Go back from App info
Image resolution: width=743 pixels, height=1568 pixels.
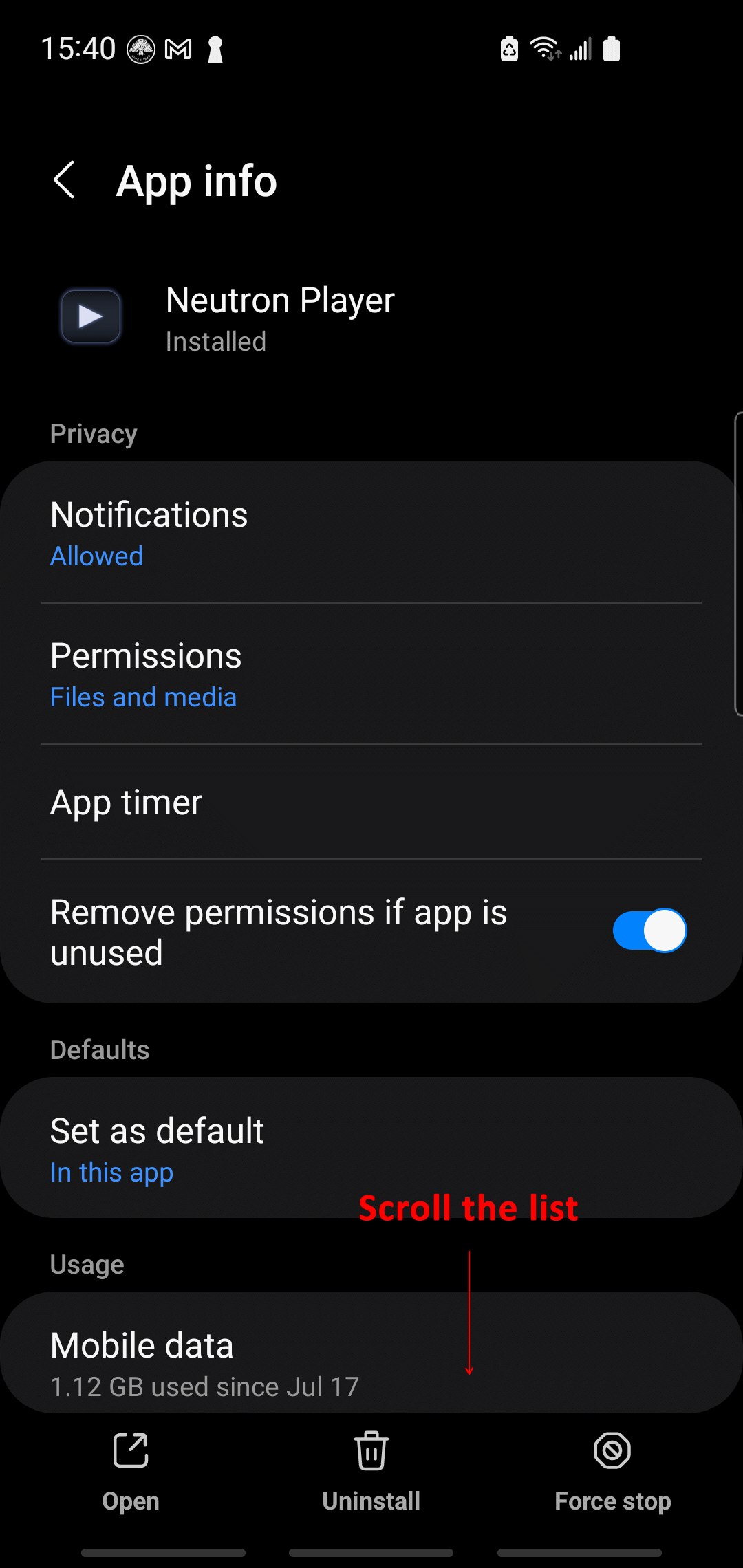pos(64,180)
